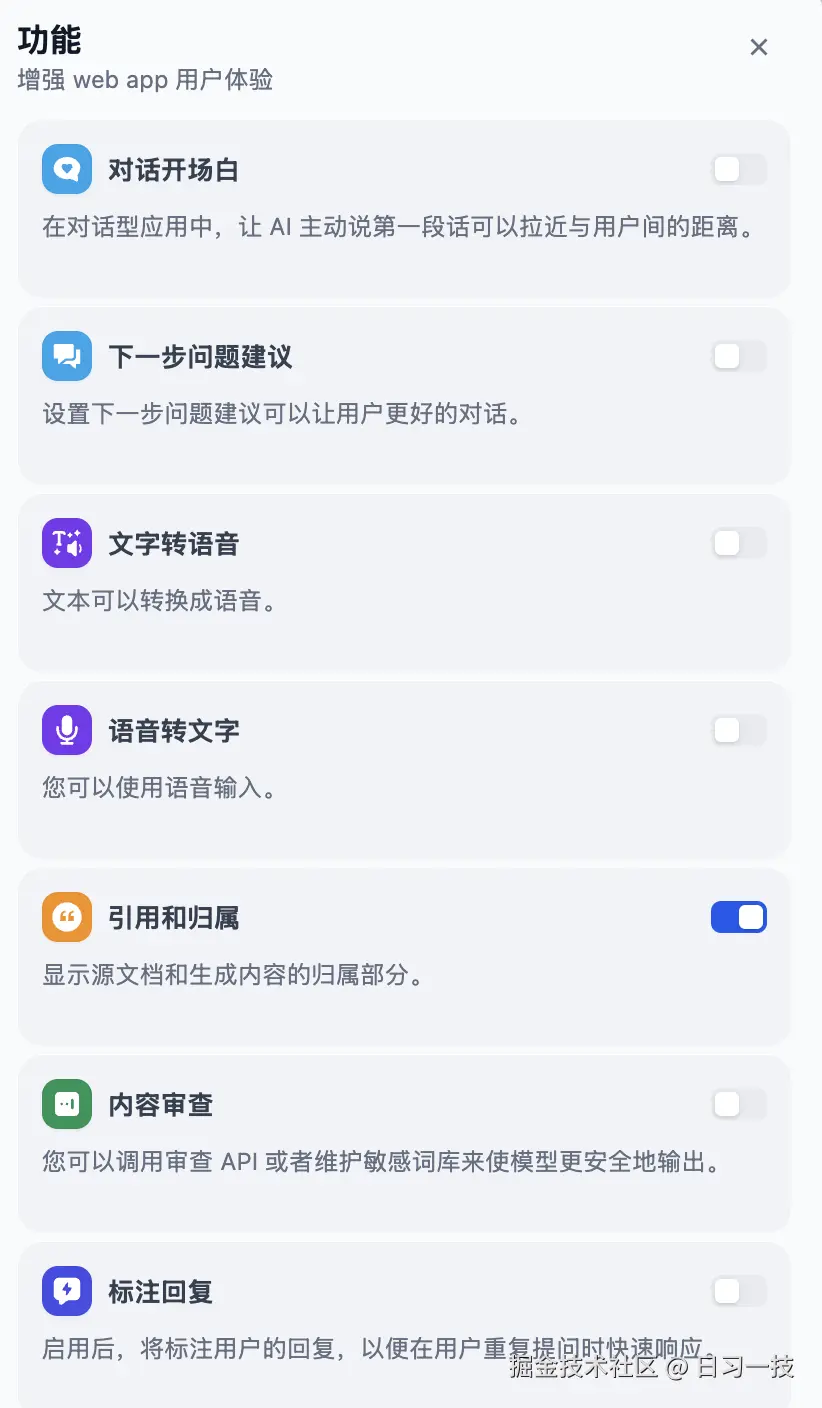This screenshot has width=822, height=1408.
Task: Select the 对话开场白 feature card
Action: click(400, 207)
